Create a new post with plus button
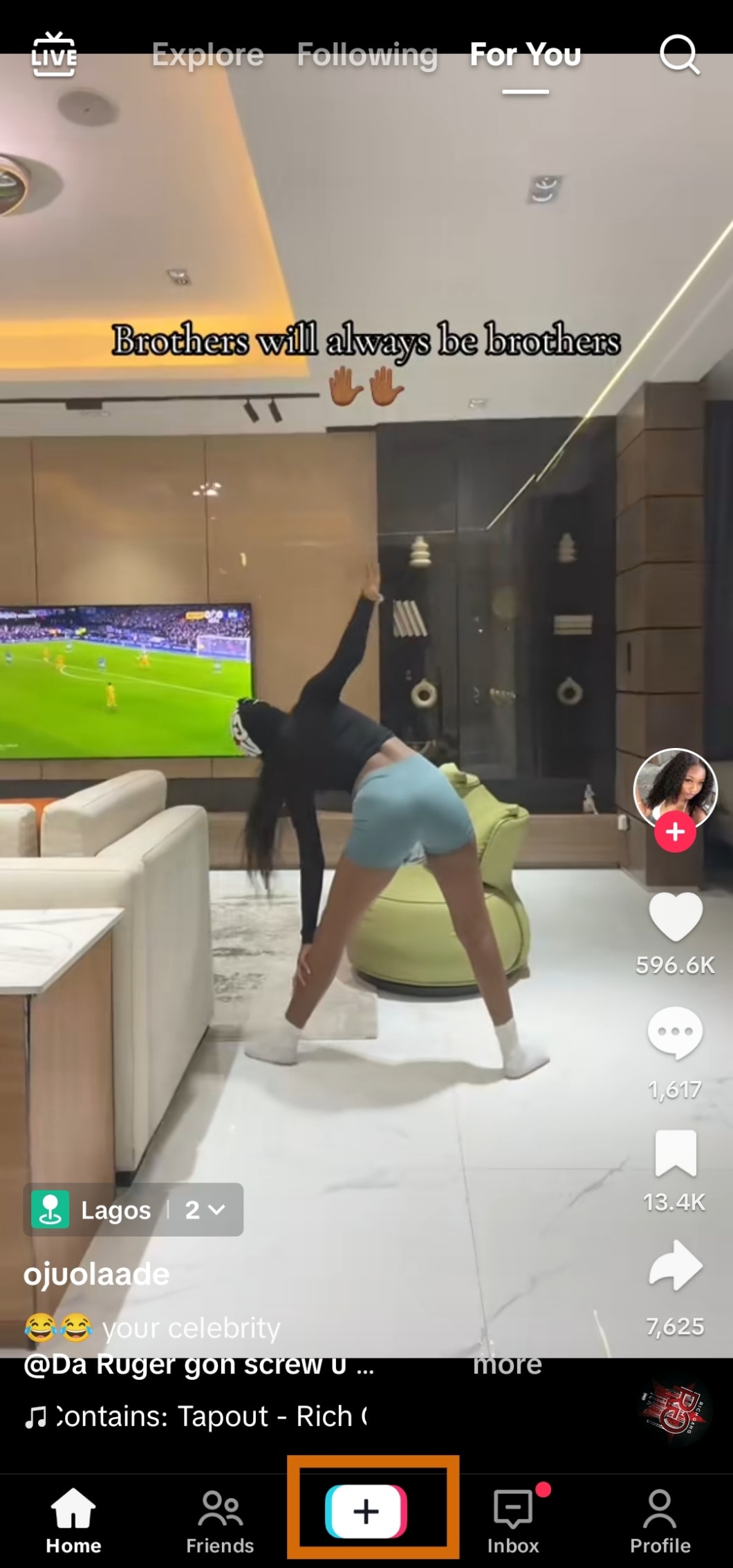 (x=366, y=1512)
